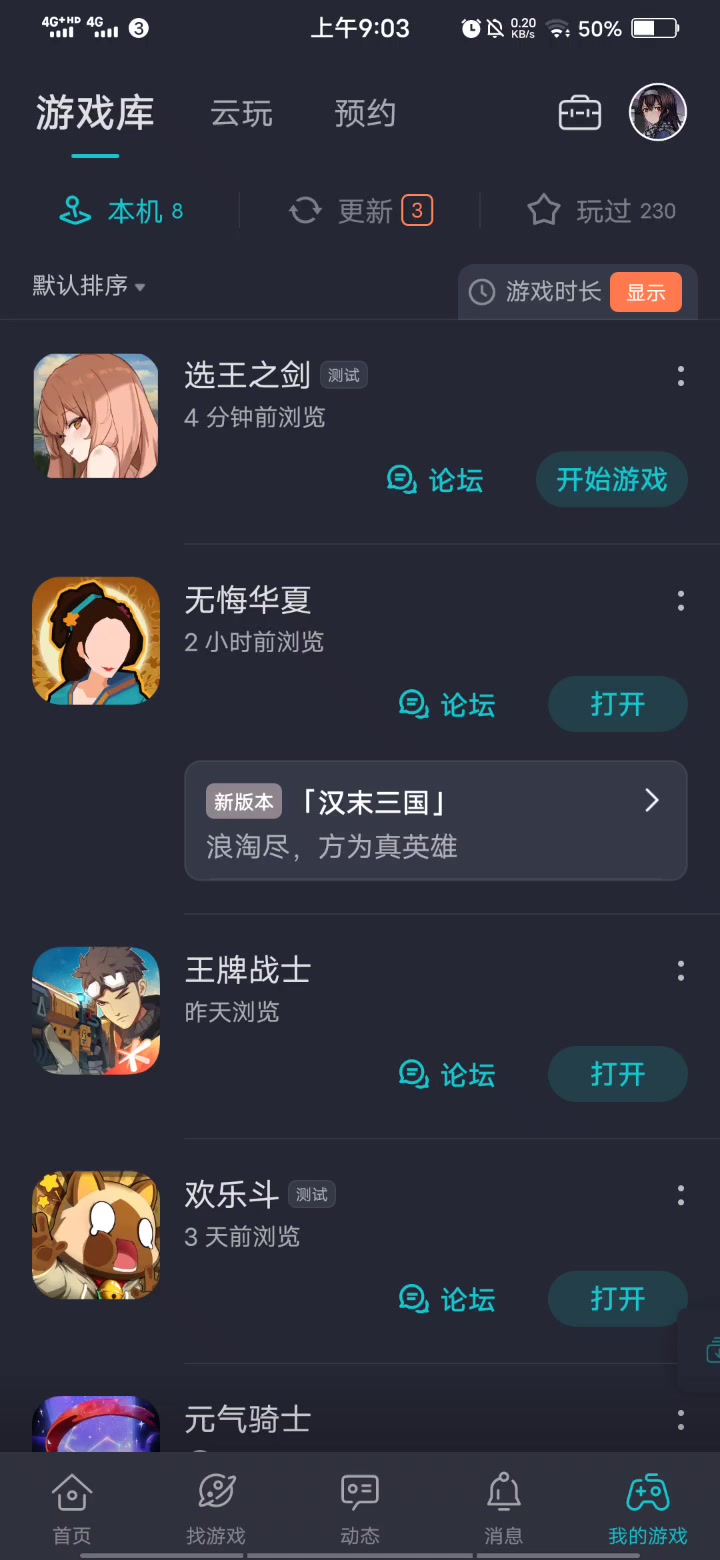Tap 打开 to launch 无悔华夏
The image size is (720, 1560).
click(617, 704)
